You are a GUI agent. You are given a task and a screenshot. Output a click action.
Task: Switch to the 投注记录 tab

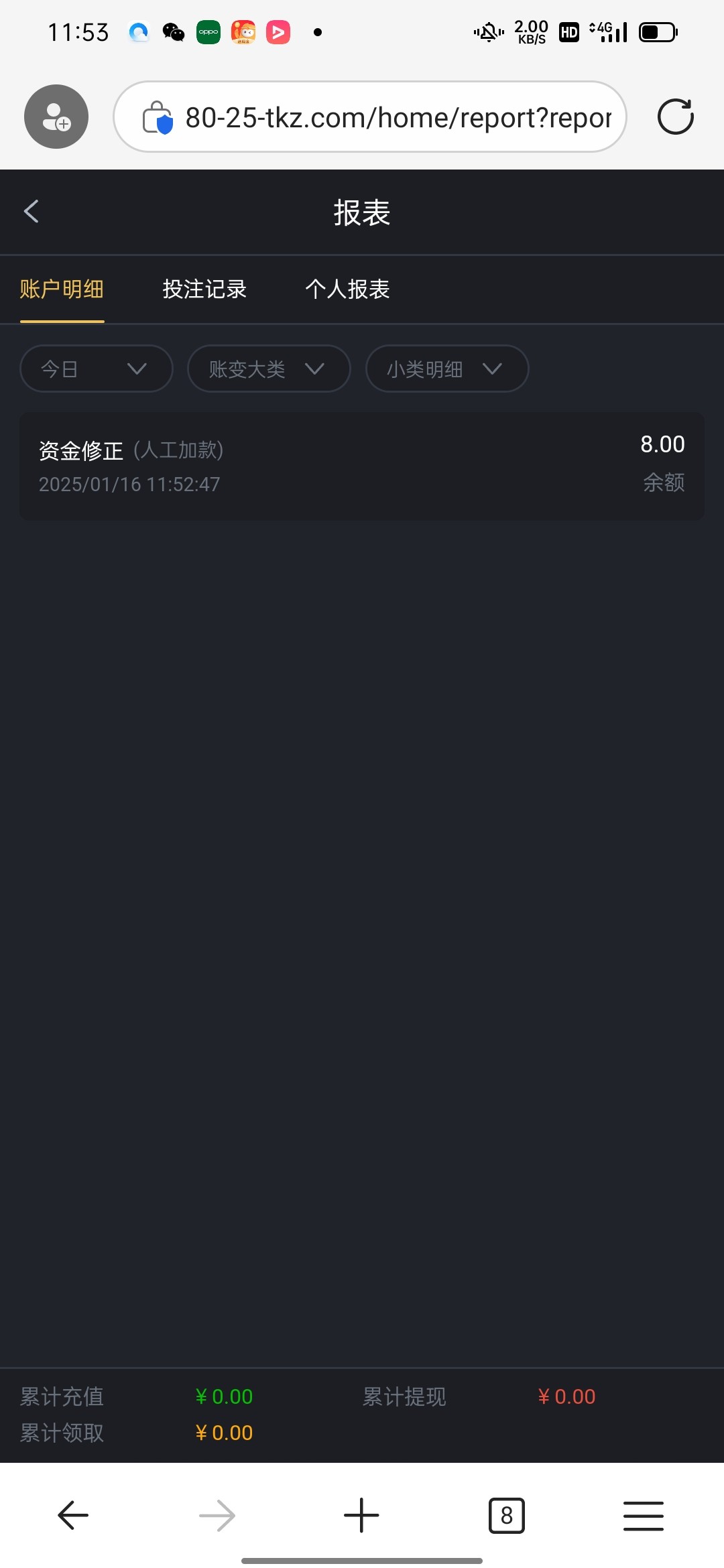pyautogui.click(x=204, y=289)
